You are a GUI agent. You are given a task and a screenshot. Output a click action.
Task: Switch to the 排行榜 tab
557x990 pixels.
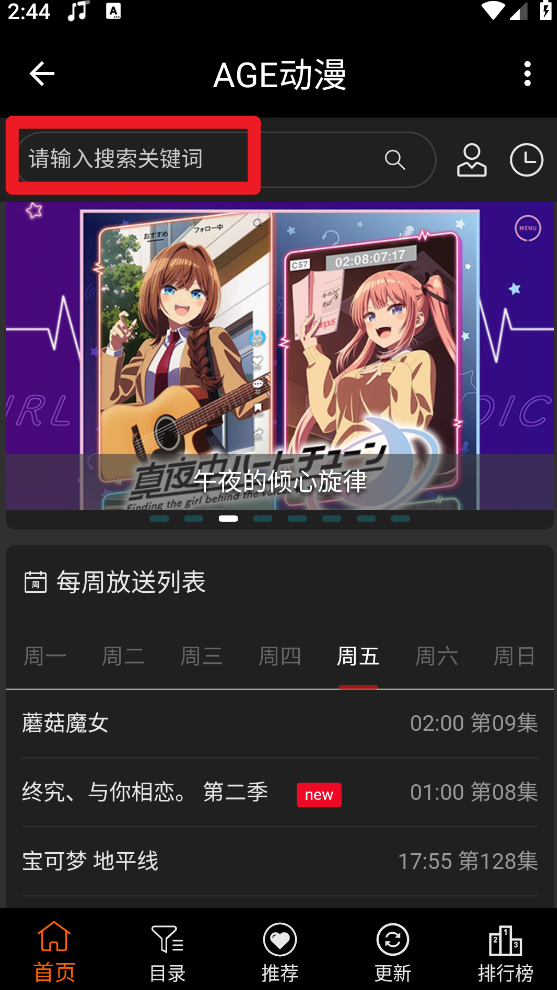tap(505, 951)
